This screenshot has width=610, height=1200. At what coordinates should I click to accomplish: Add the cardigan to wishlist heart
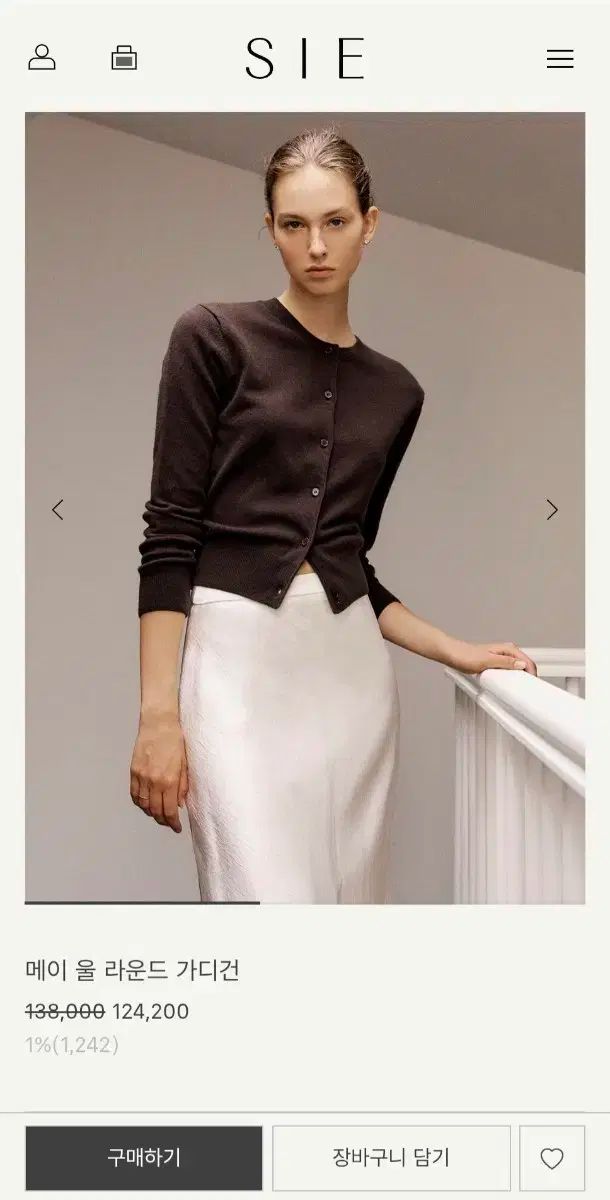point(552,1158)
